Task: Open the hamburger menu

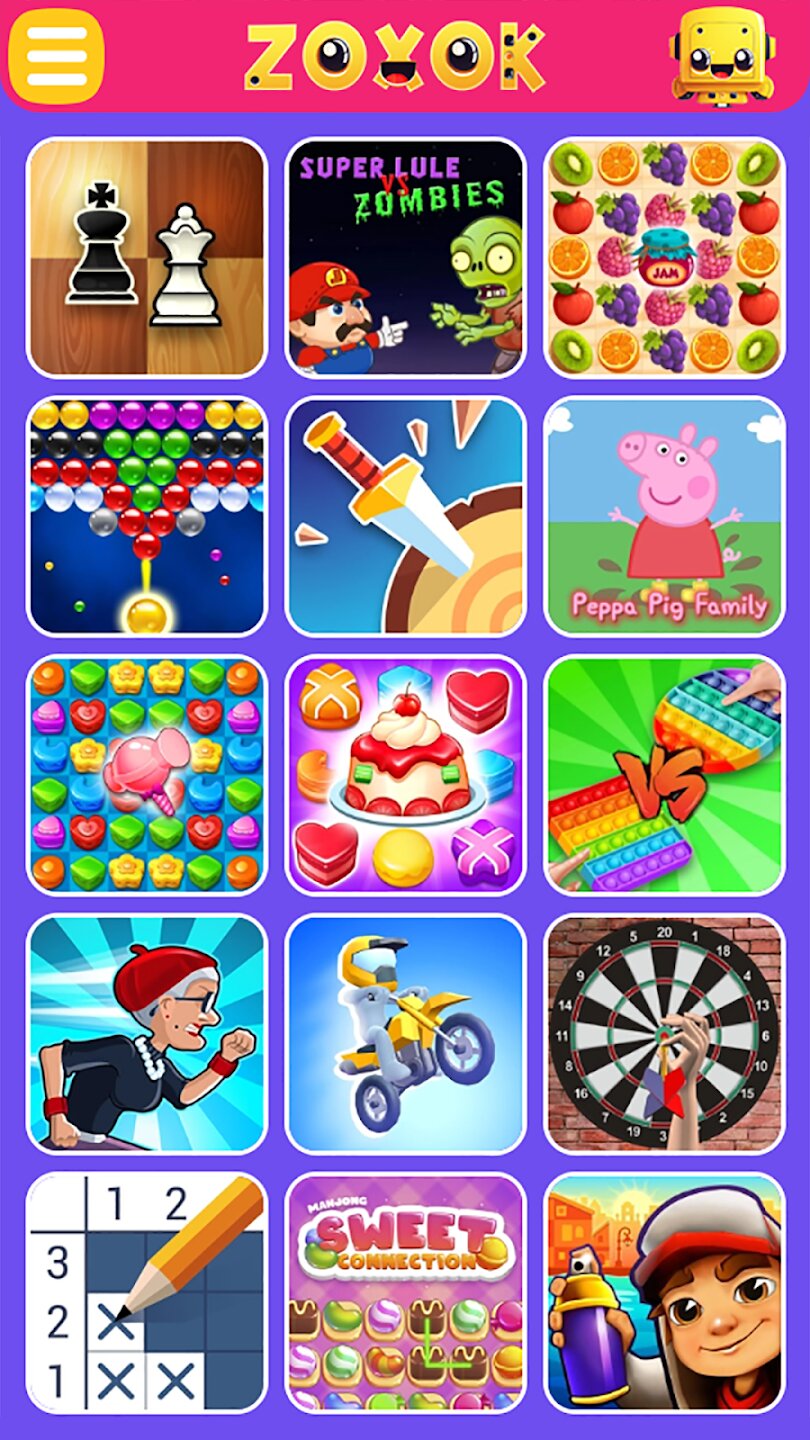Action: pos(56,56)
